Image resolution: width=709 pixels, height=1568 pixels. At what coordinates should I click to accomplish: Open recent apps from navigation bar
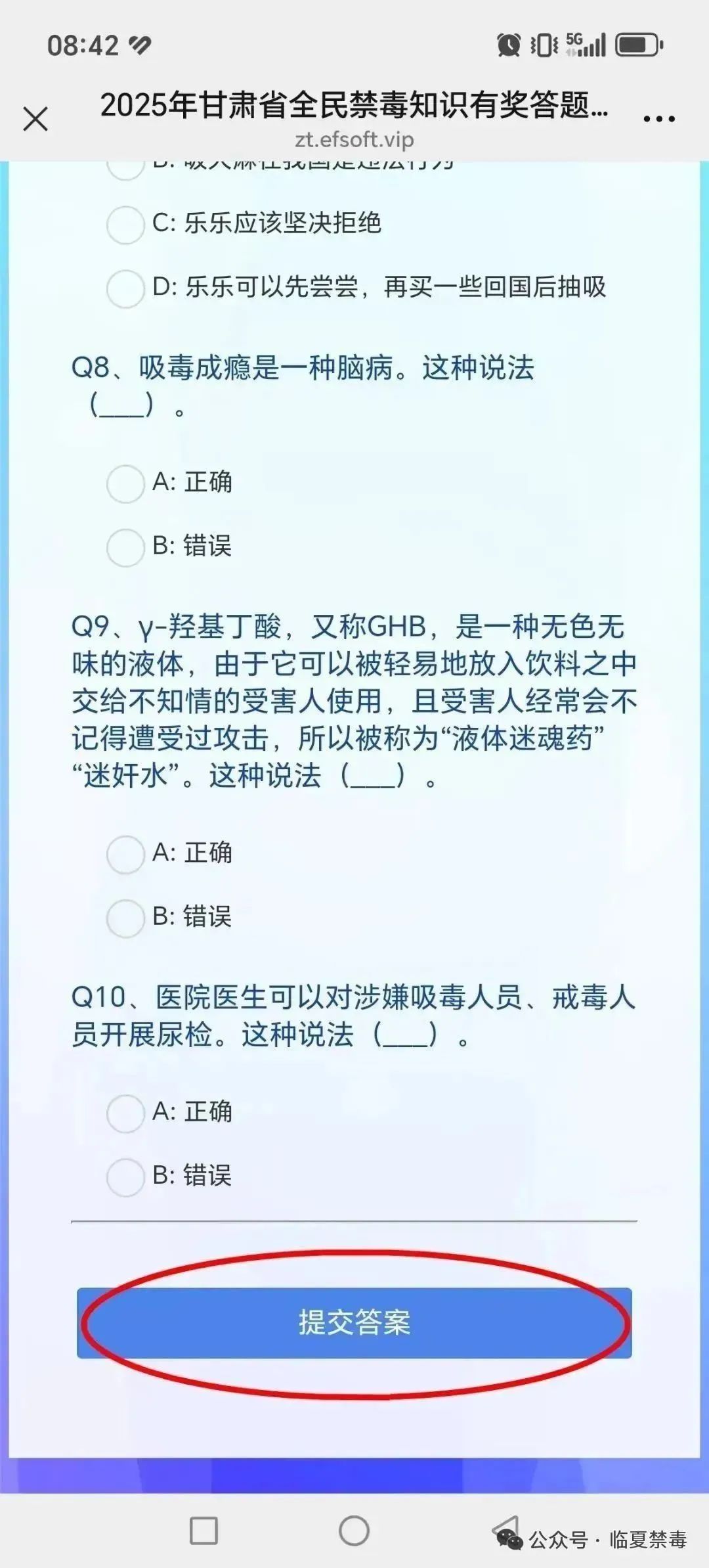pyautogui.click(x=204, y=1531)
